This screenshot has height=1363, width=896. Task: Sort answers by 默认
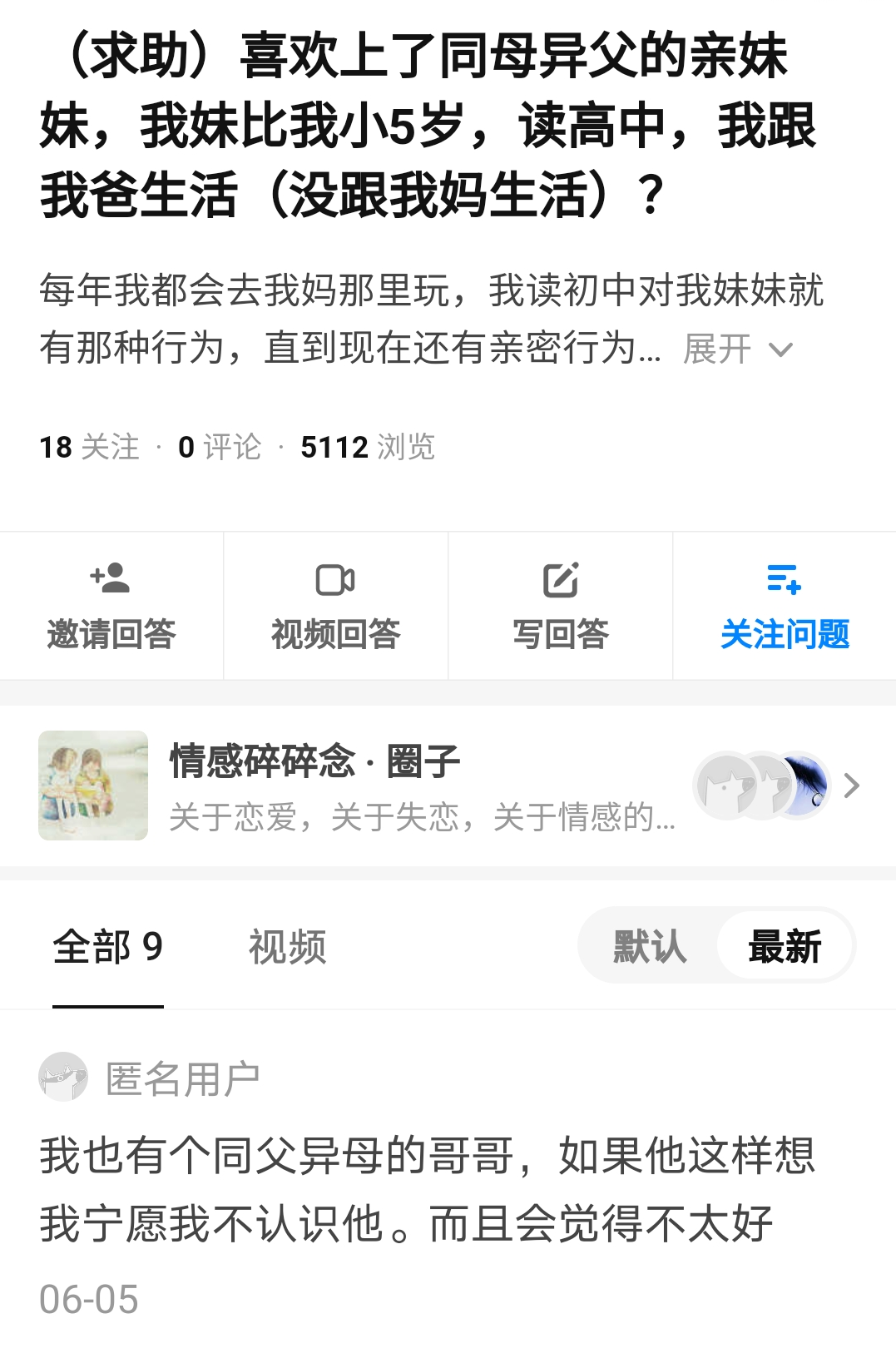(650, 946)
